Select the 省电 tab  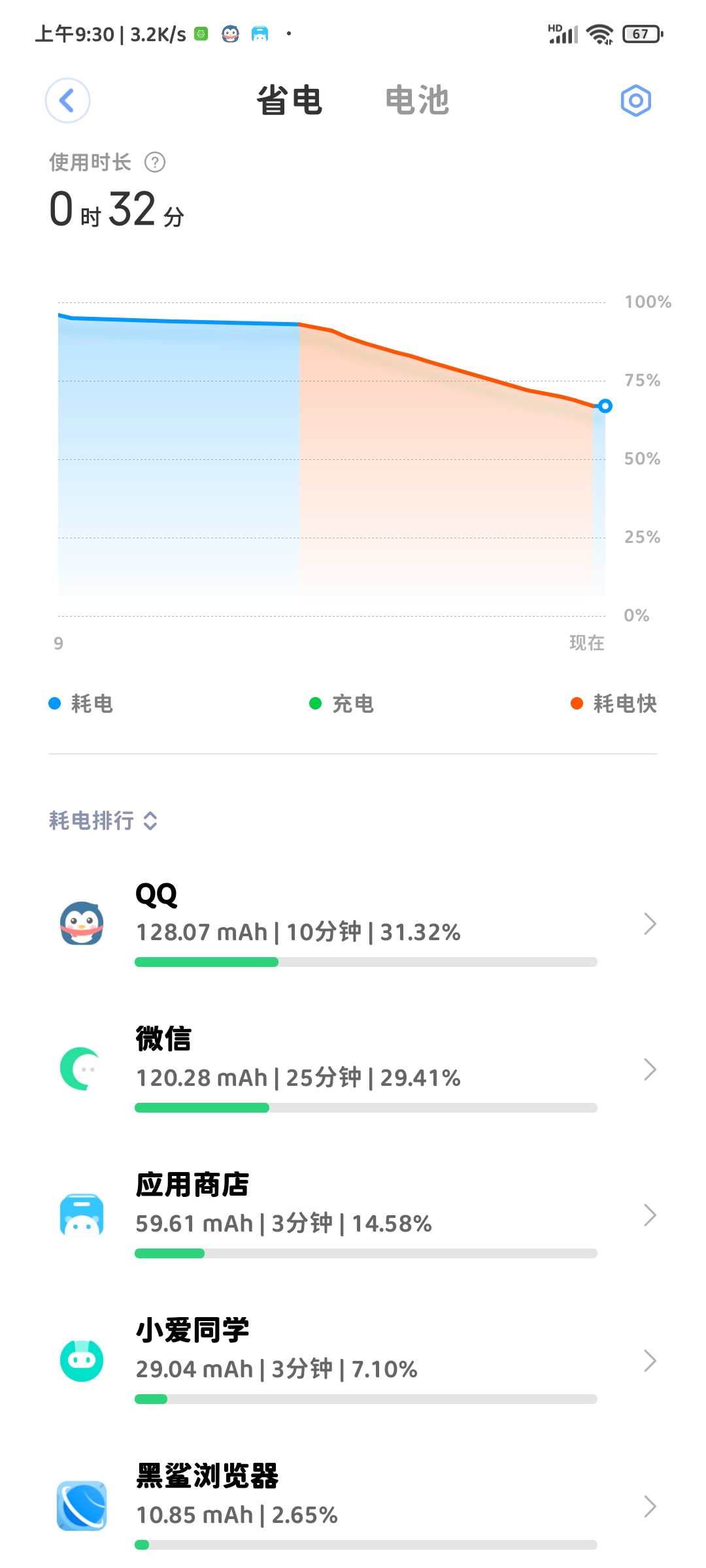[289, 101]
